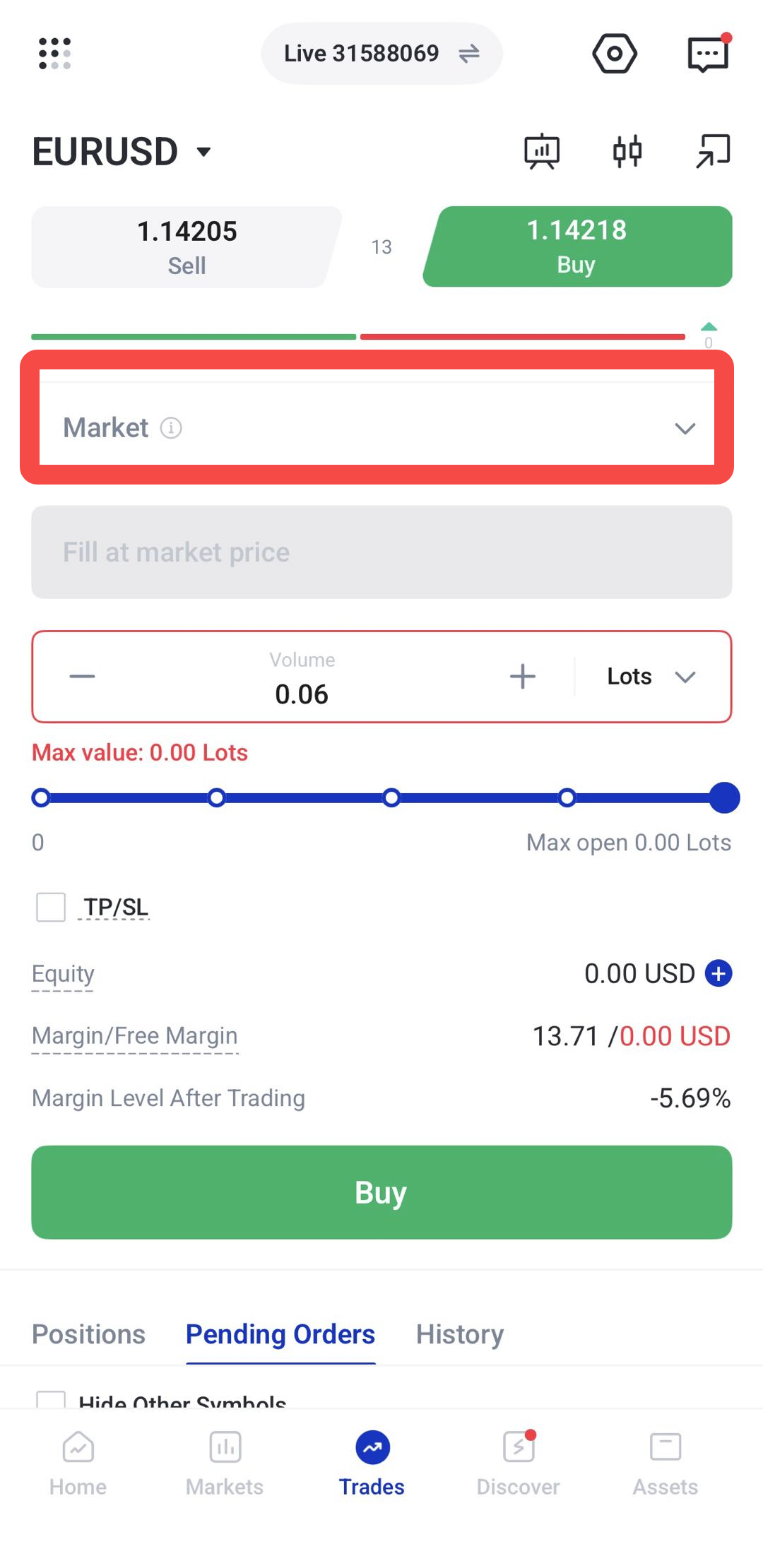Open the candlestick chart settings icon

click(627, 151)
